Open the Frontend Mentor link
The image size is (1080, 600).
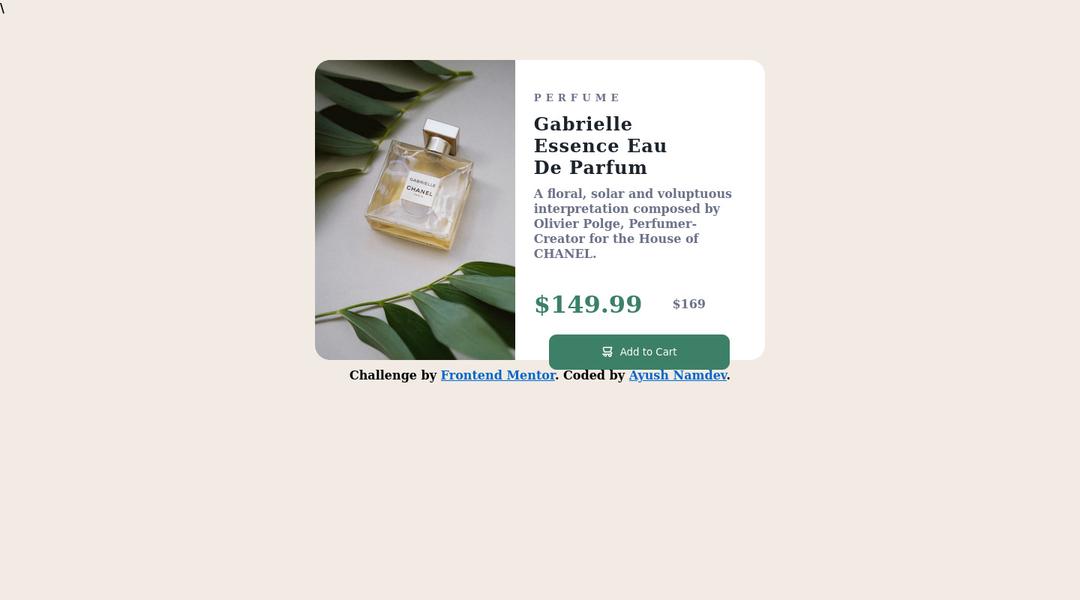(497, 376)
